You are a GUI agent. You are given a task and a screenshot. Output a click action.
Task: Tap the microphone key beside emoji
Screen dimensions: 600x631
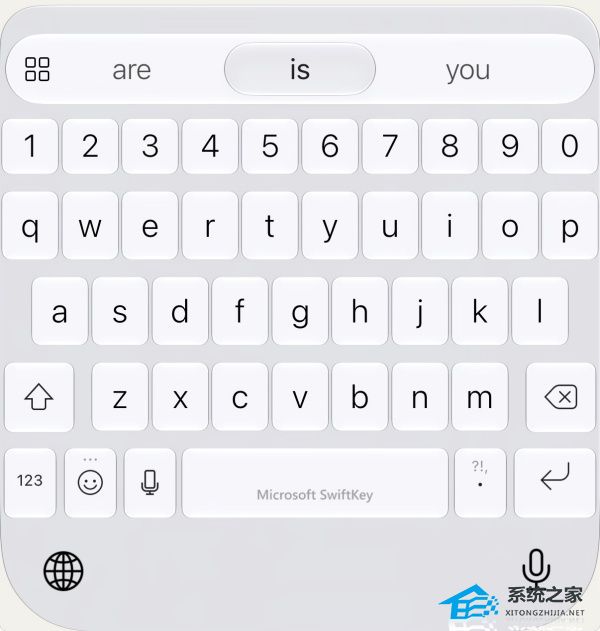click(150, 482)
